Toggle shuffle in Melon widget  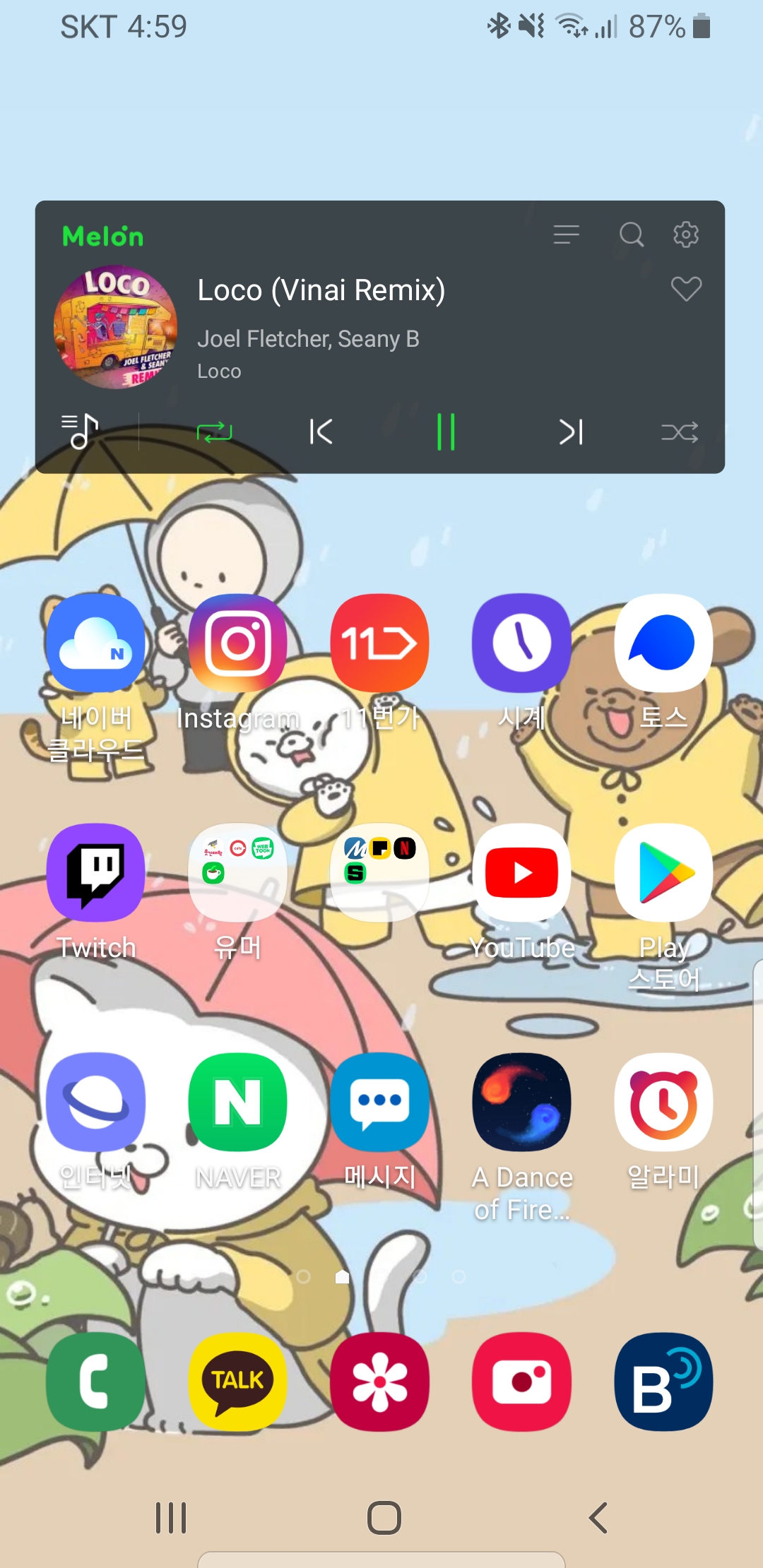[x=680, y=432]
